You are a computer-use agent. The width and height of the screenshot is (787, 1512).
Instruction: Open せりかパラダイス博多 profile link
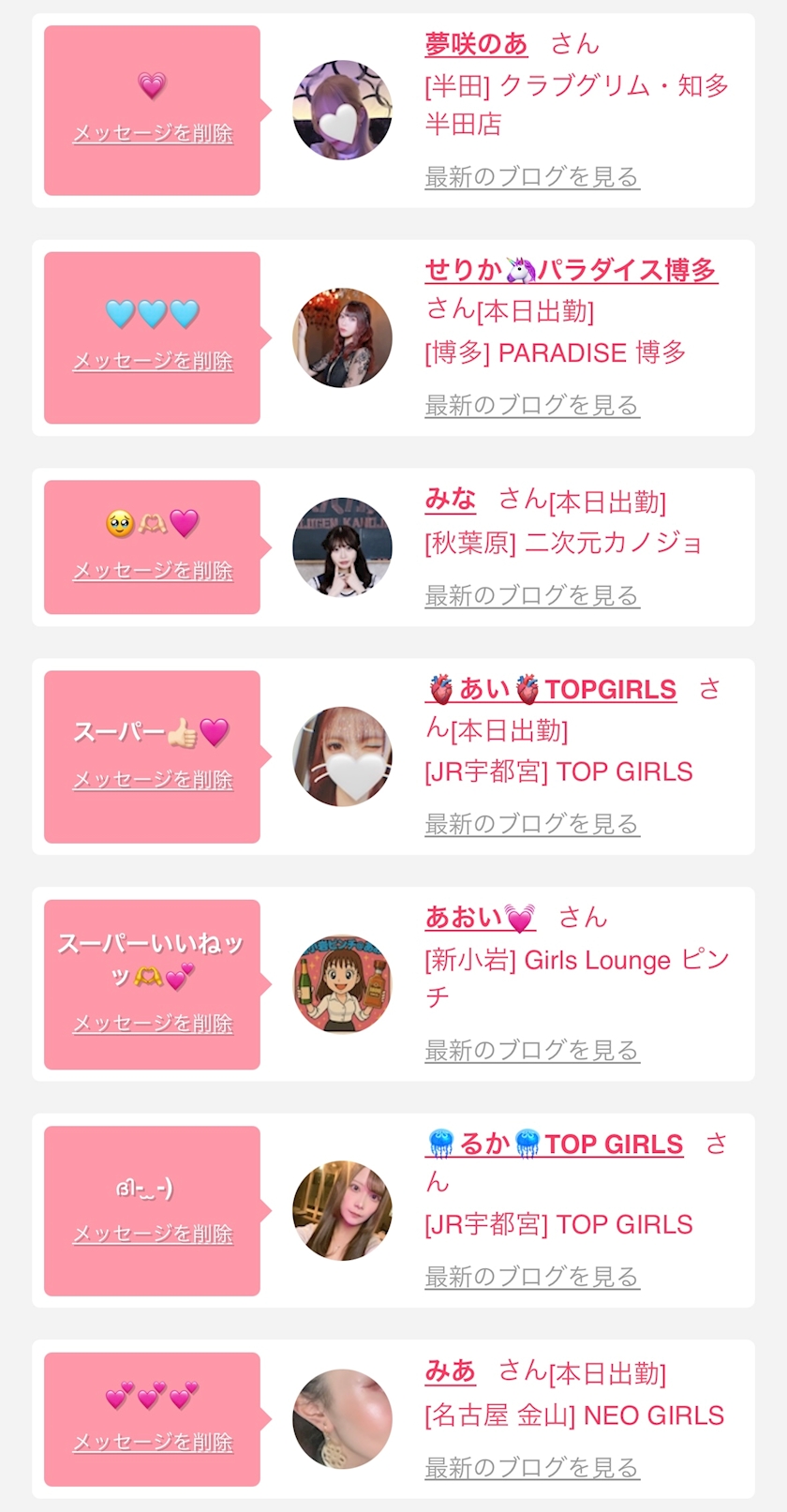click(571, 270)
